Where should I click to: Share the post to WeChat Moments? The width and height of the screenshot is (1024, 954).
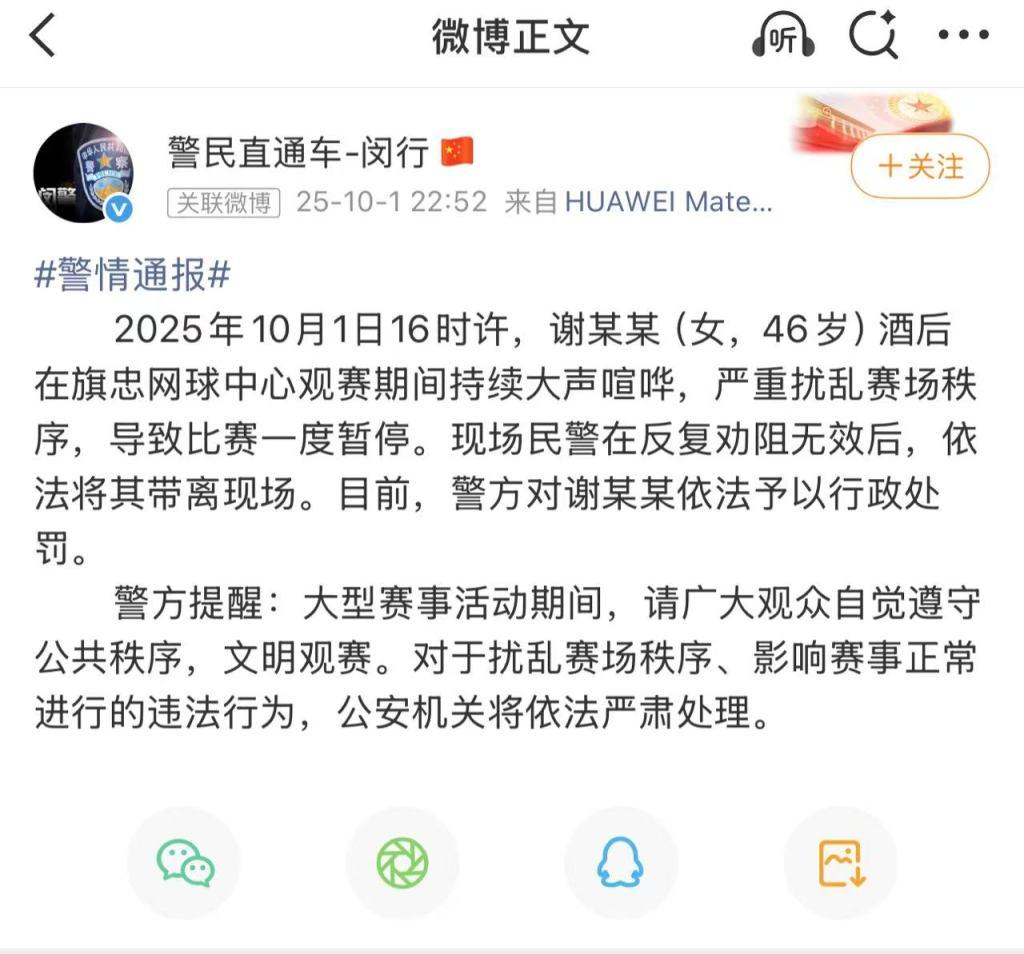(402, 863)
